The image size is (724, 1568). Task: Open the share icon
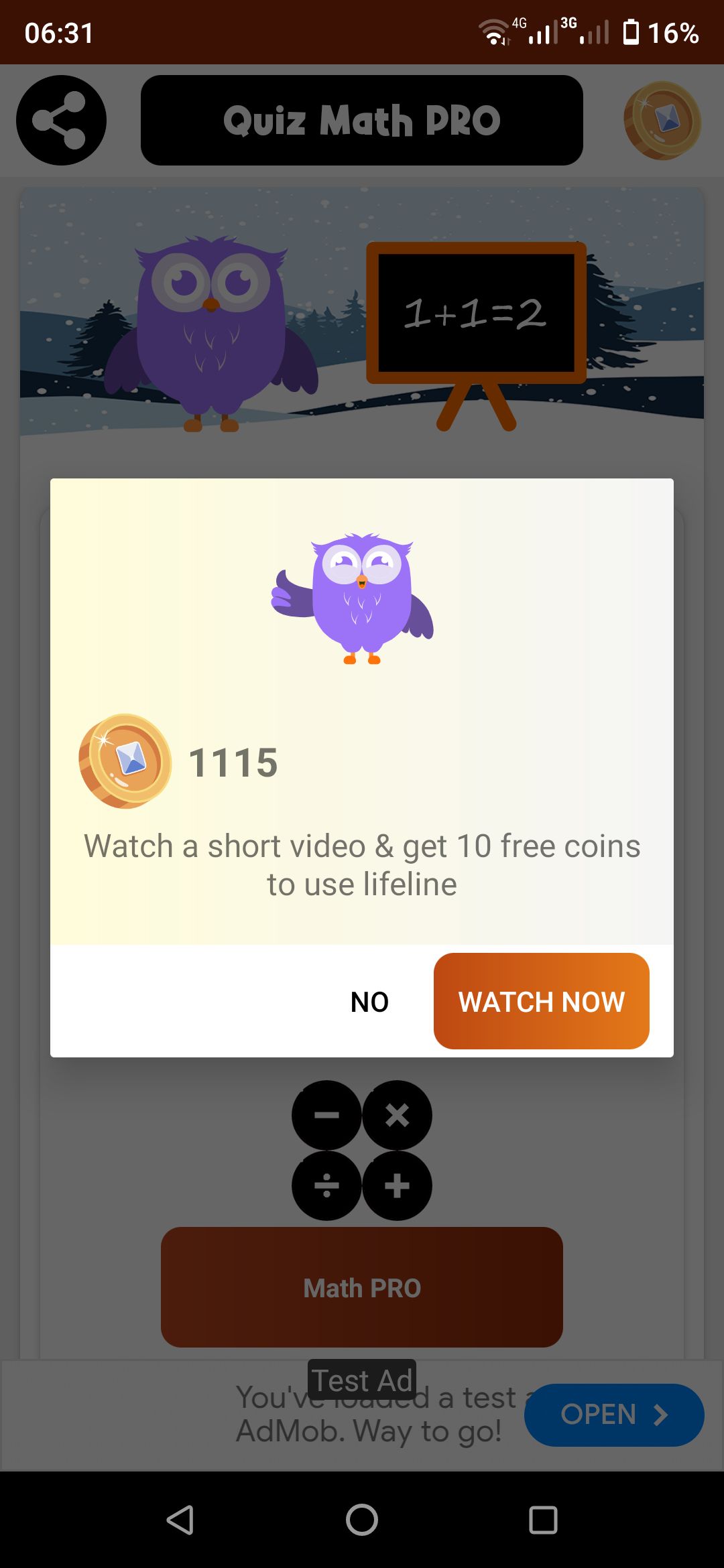[61, 121]
